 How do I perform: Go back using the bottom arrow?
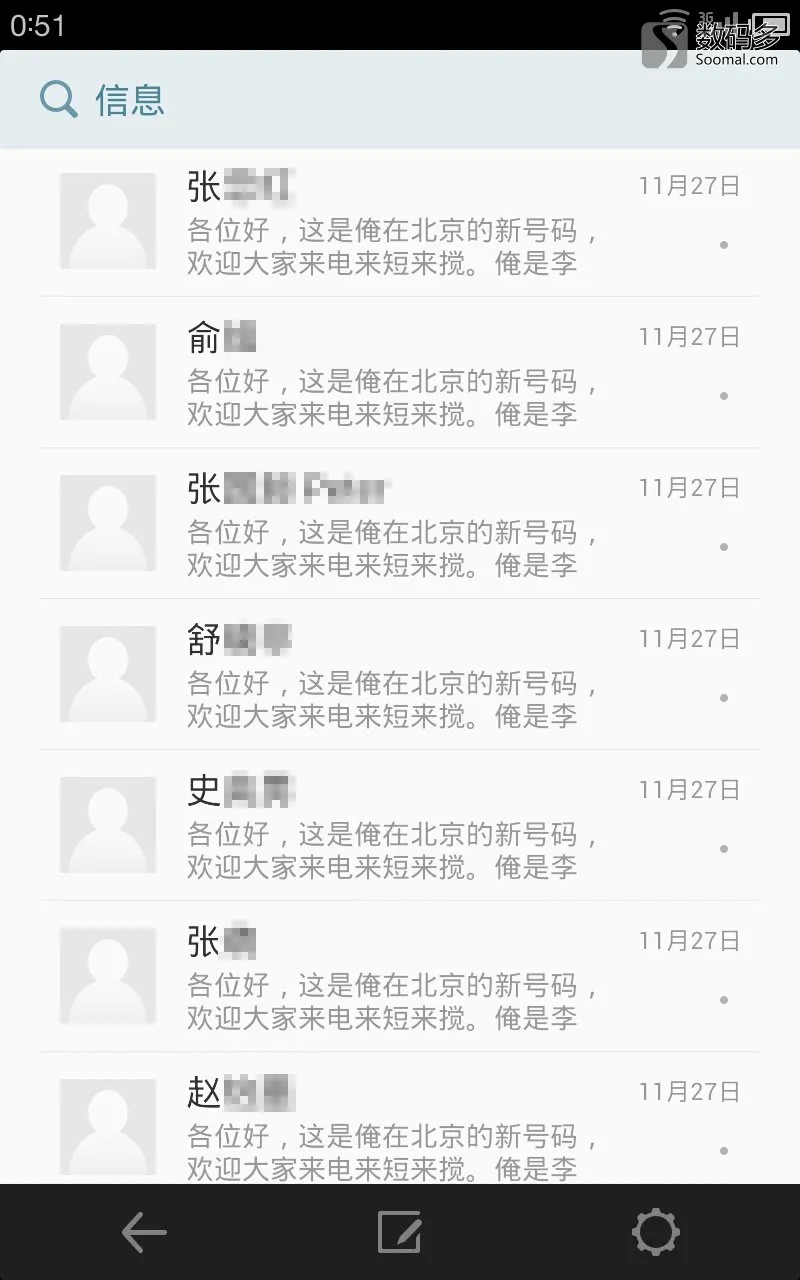(x=144, y=1233)
